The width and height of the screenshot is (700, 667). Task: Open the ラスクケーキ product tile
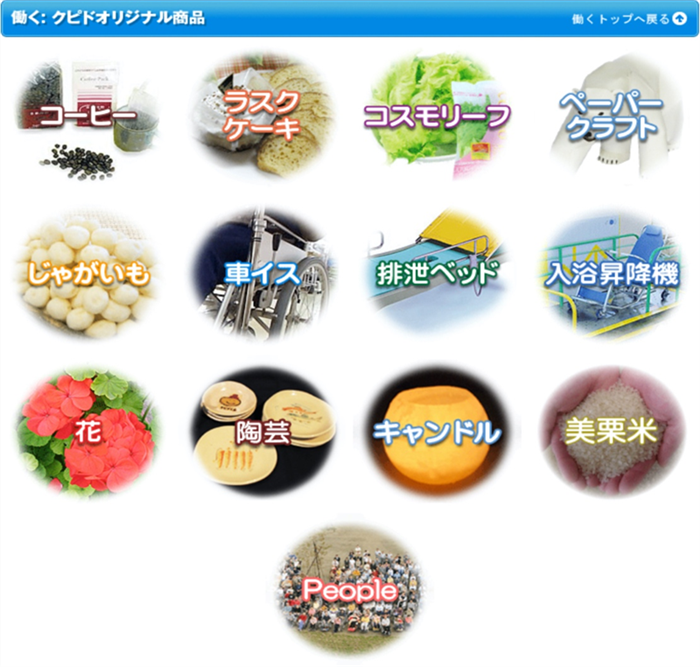tap(262, 116)
